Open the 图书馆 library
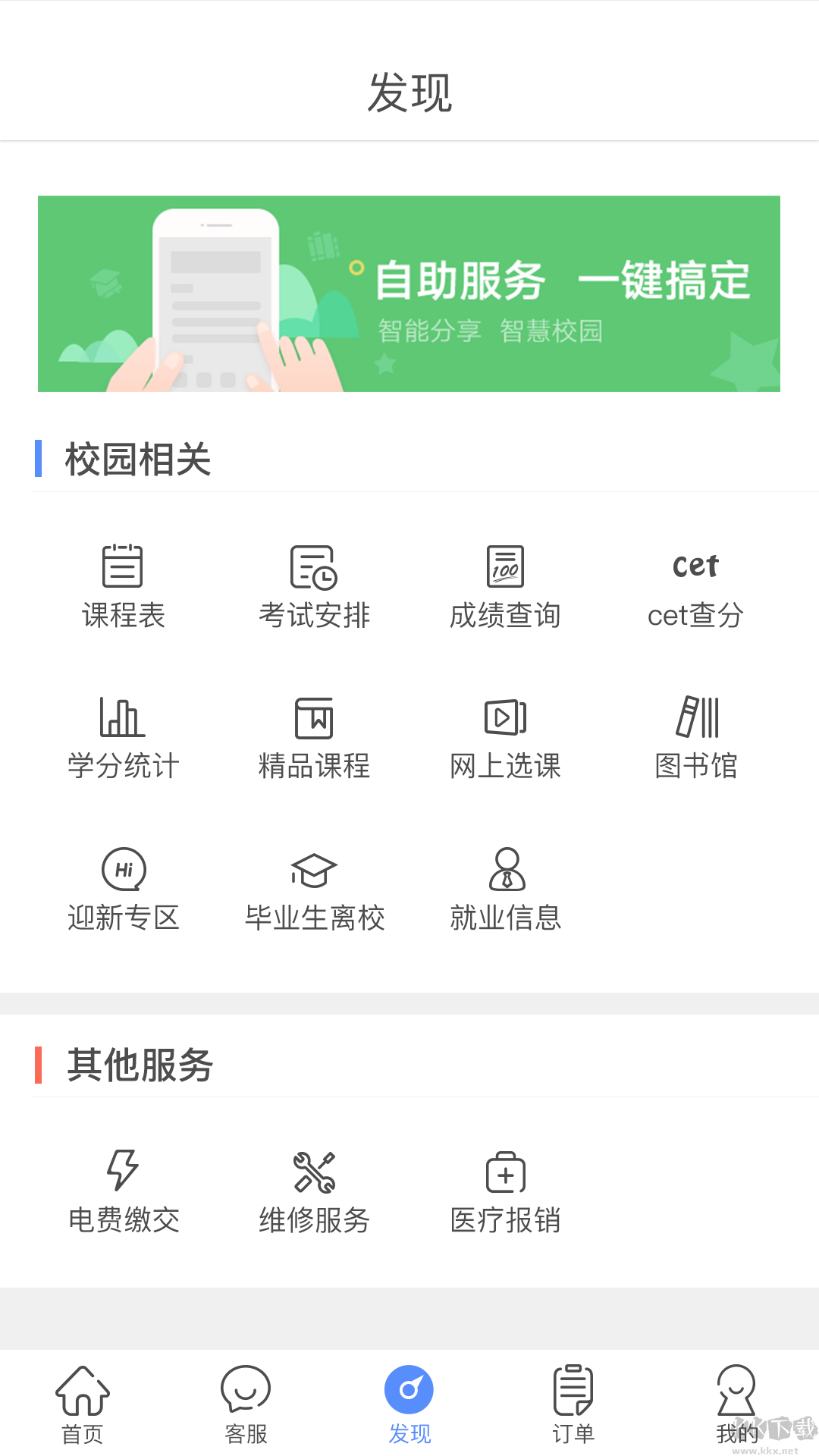819x1456 pixels. (695, 737)
